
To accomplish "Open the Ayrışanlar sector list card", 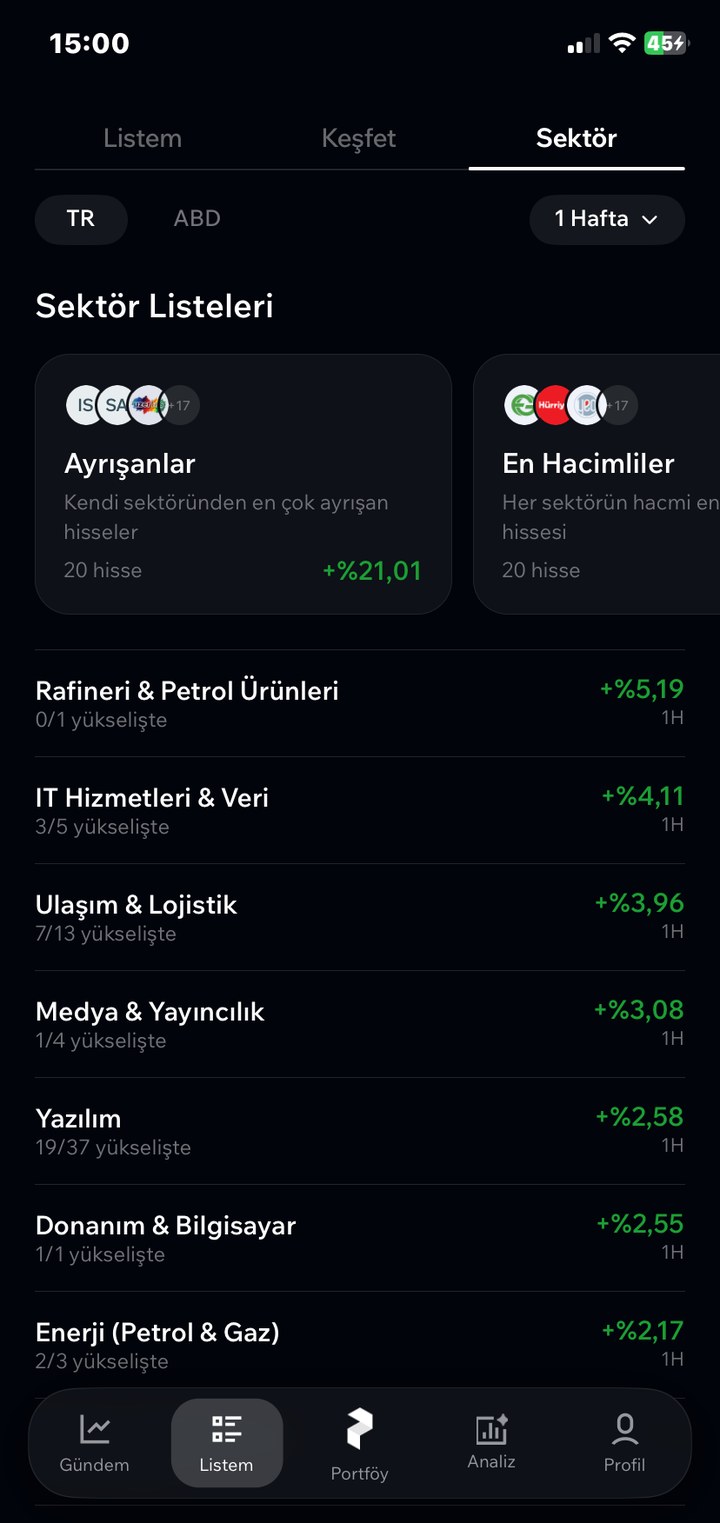I will click(x=243, y=484).
